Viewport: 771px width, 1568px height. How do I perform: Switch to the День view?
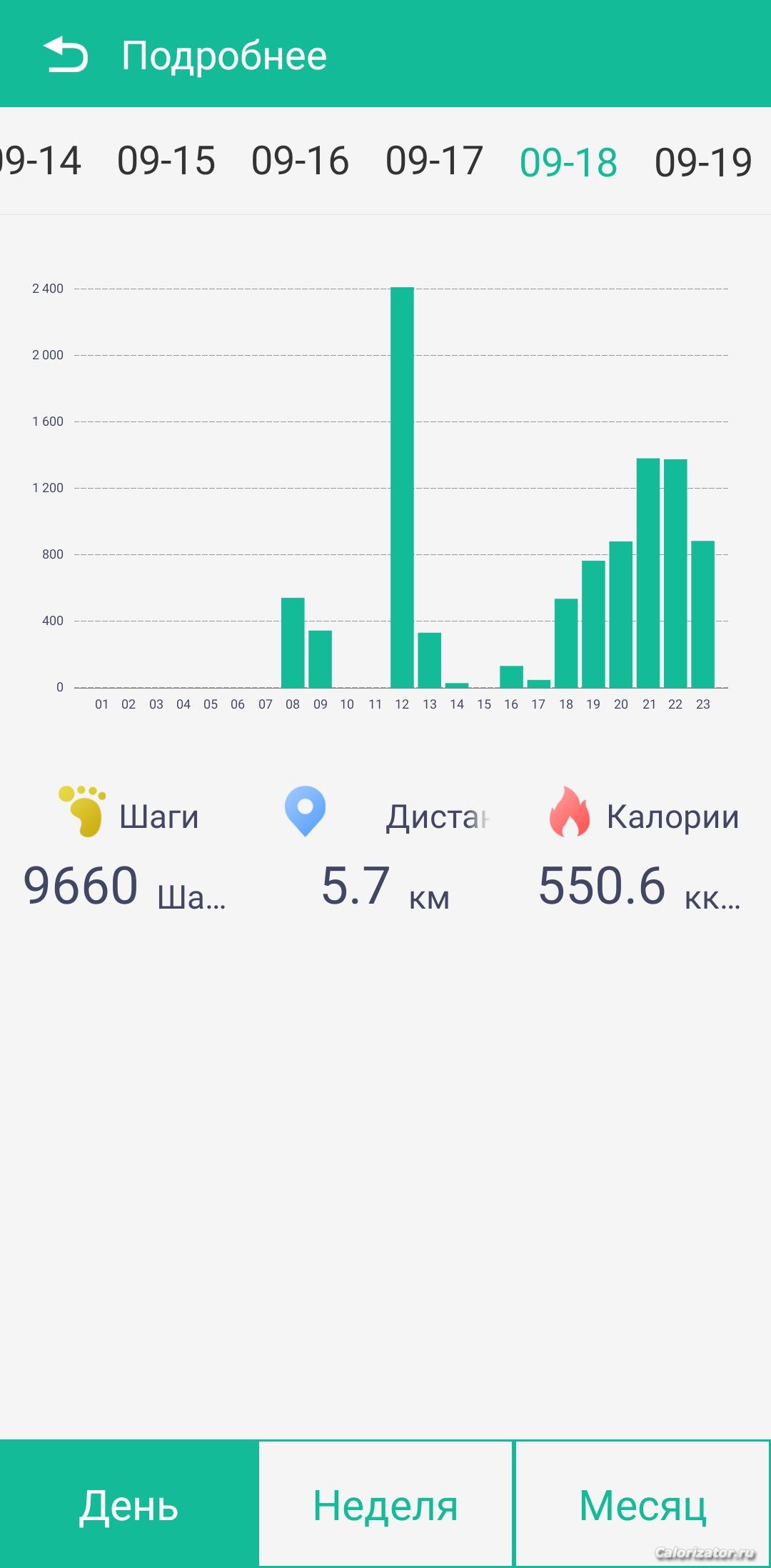click(x=128, y=1504)
